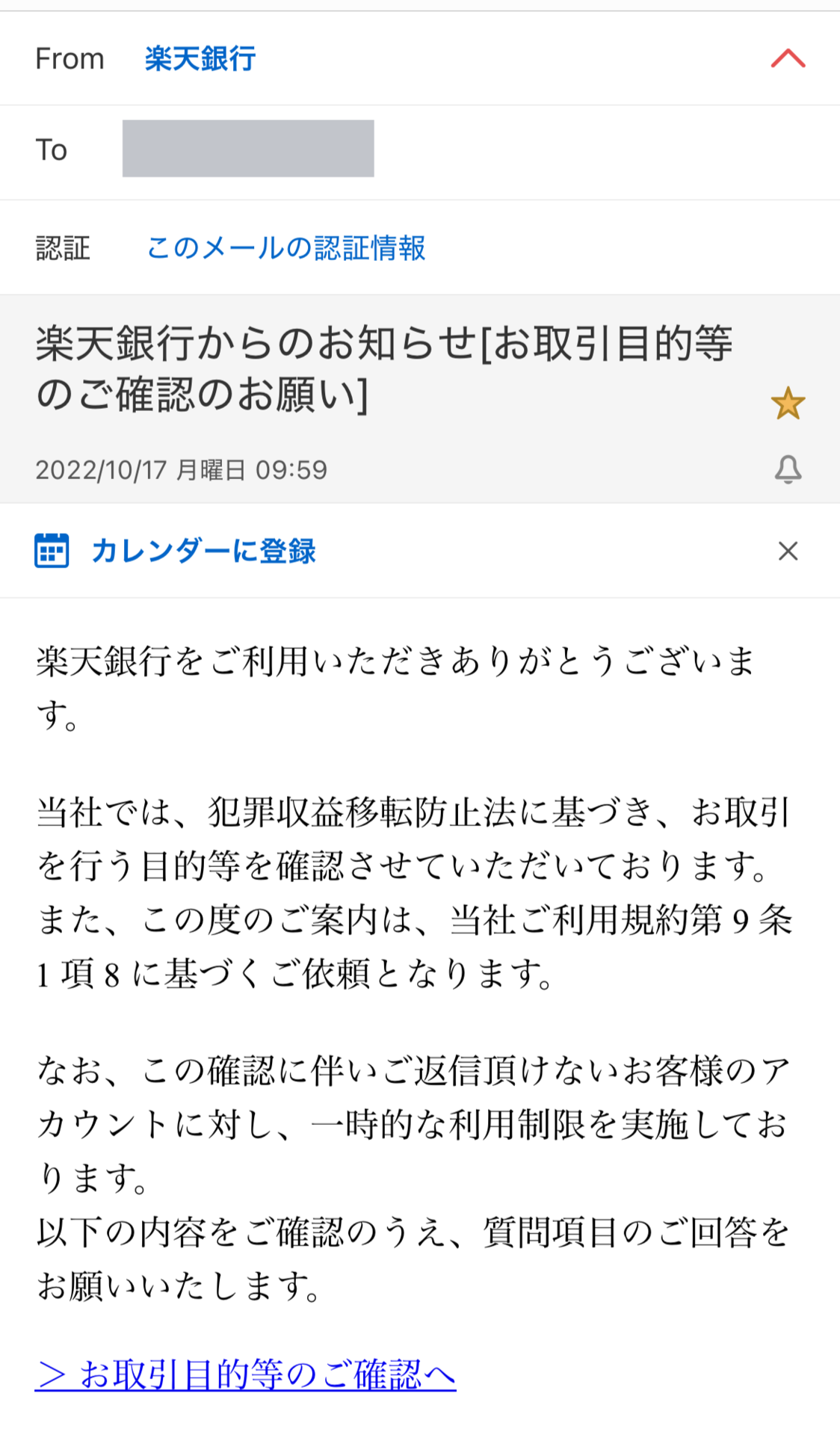Open the reminder bell icon
Viewport: 840px width, 1435px height.
[x=788, y=469]
